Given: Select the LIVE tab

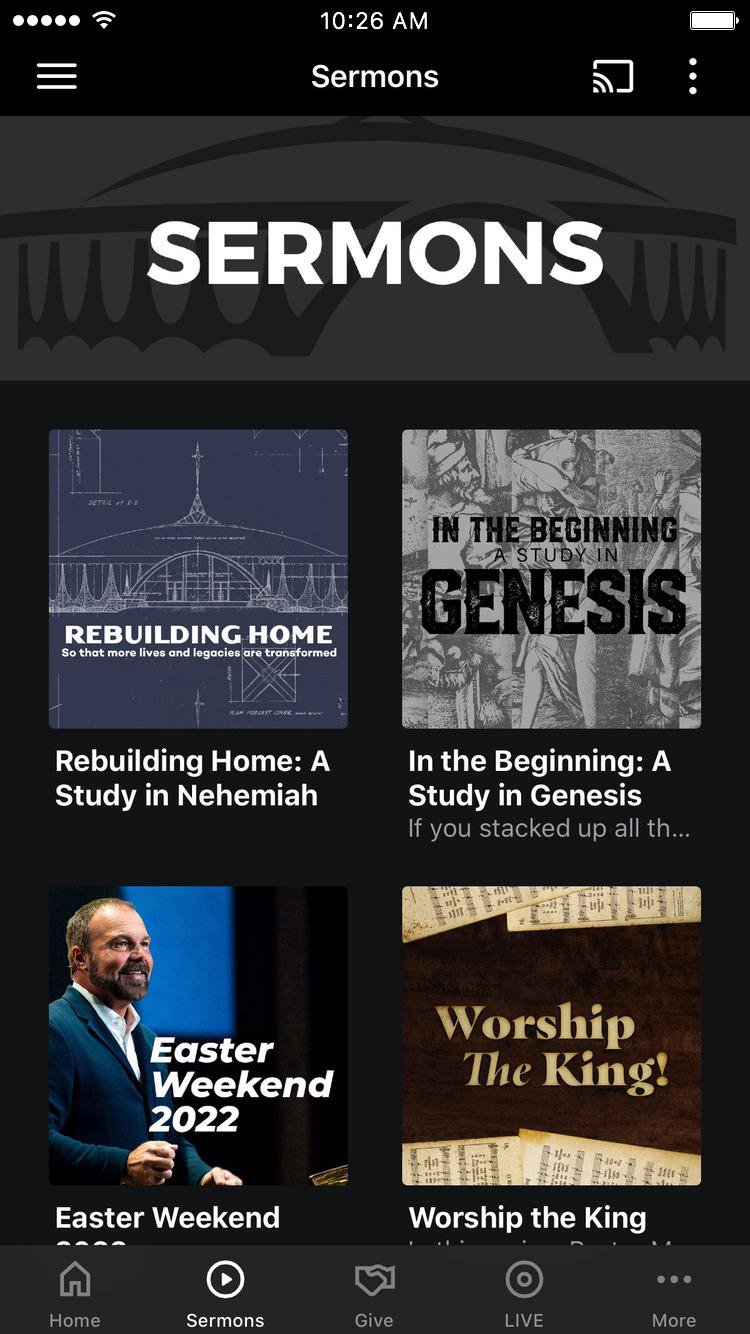Looking at the screenshot, I should pyautogui.click(x=524, y=1292).
